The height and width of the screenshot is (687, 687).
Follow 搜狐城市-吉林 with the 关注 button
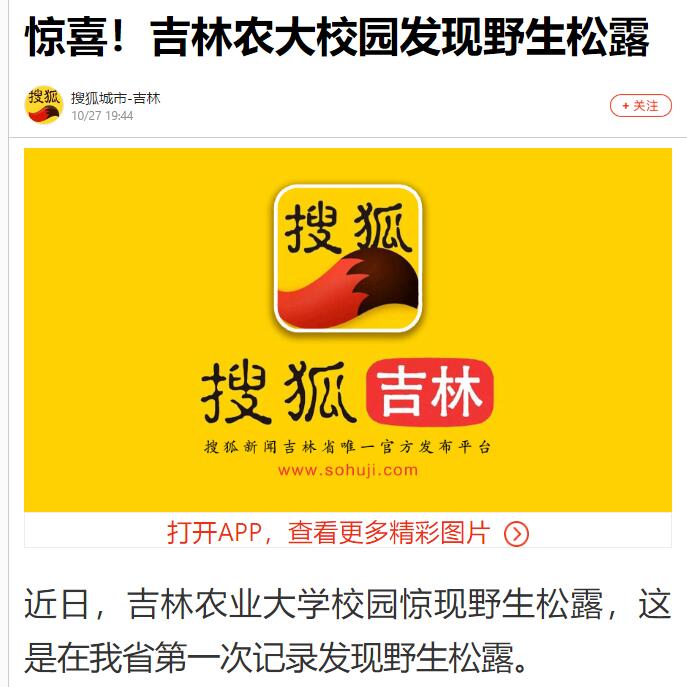pyautogui.click(x=640, y=105)
